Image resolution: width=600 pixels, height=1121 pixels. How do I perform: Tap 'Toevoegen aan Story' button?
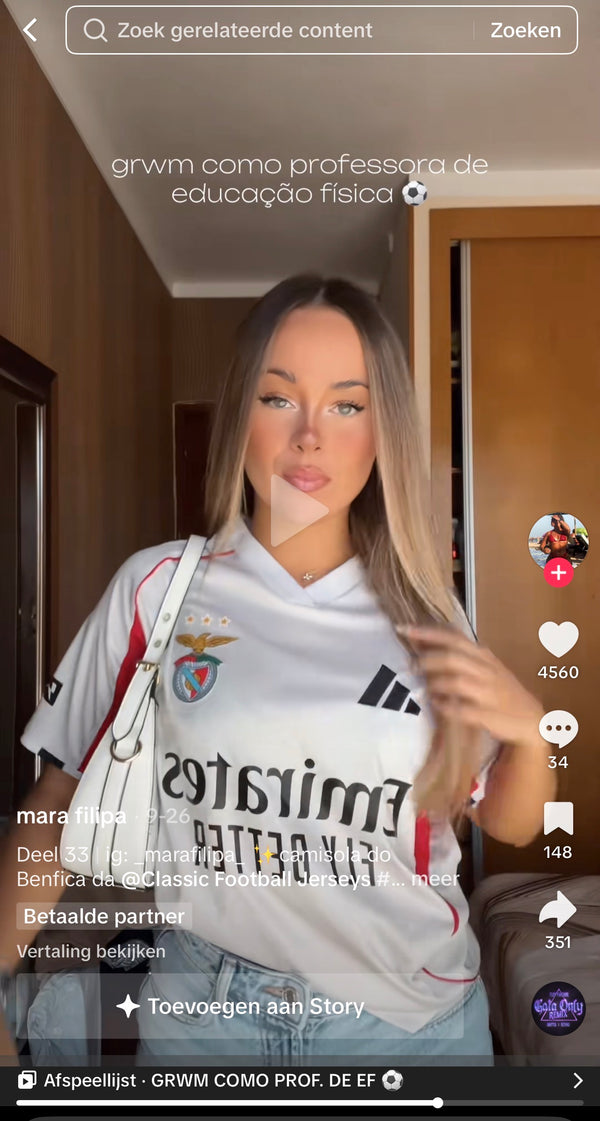(x=240, y=1006)
